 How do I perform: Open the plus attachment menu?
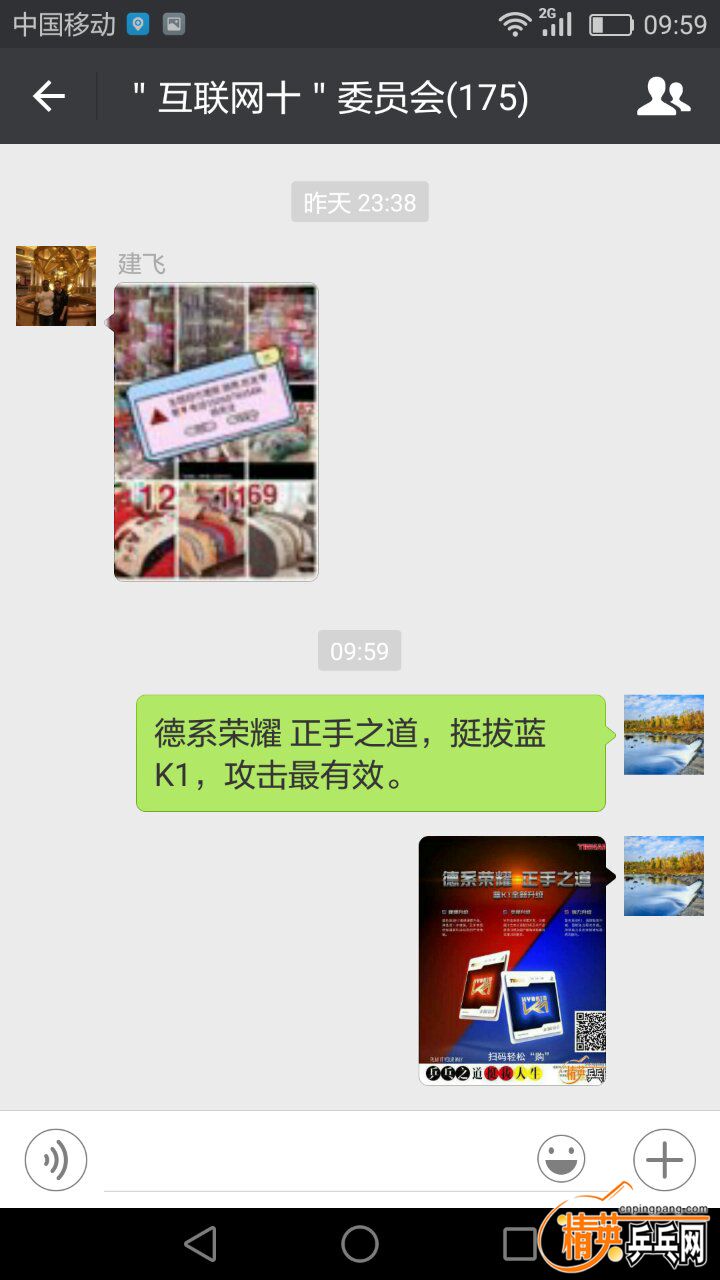click(664, 1160)
